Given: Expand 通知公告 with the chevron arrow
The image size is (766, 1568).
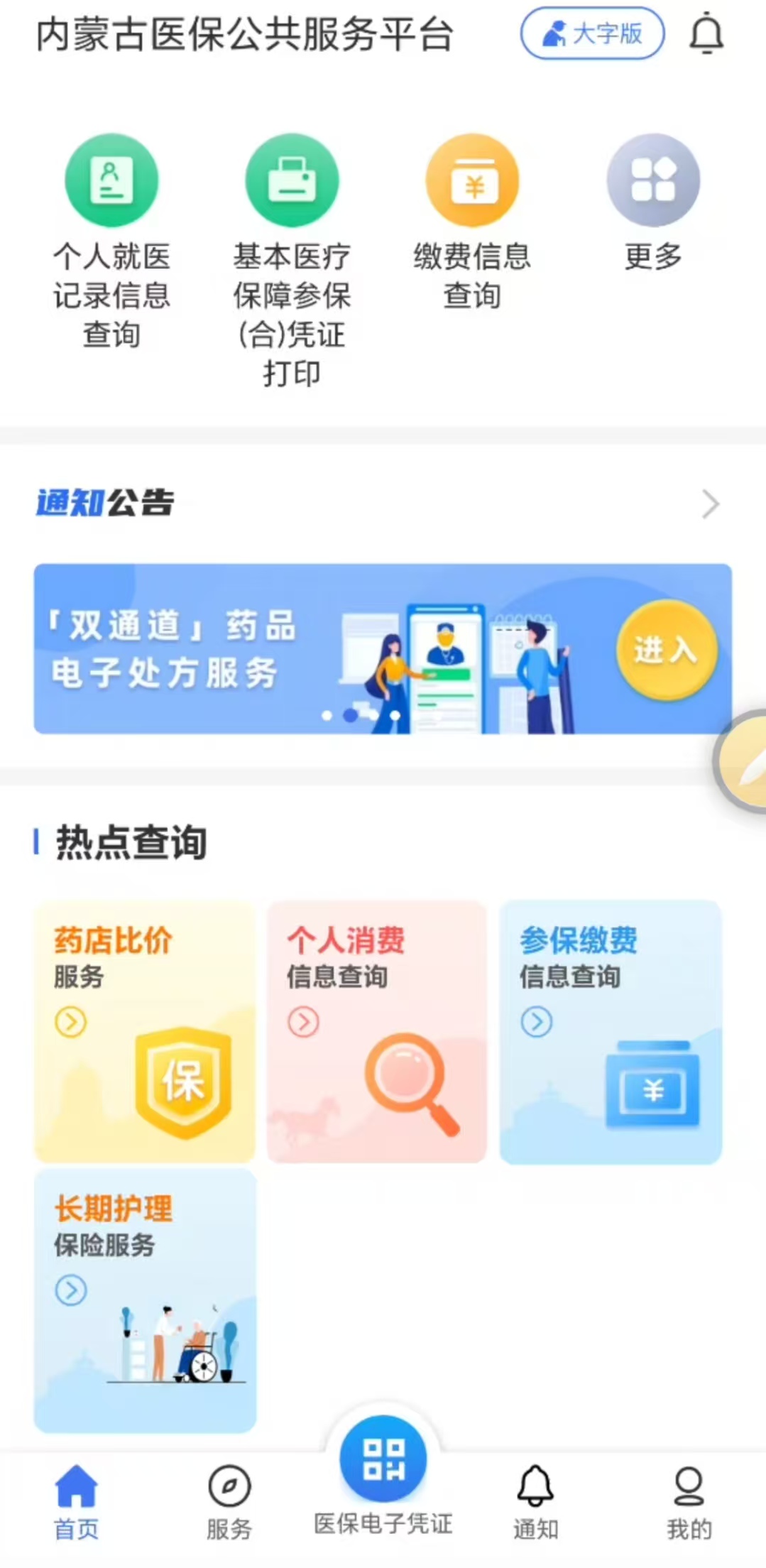Looking at the screenshot, I should click(x=710, y=504).
